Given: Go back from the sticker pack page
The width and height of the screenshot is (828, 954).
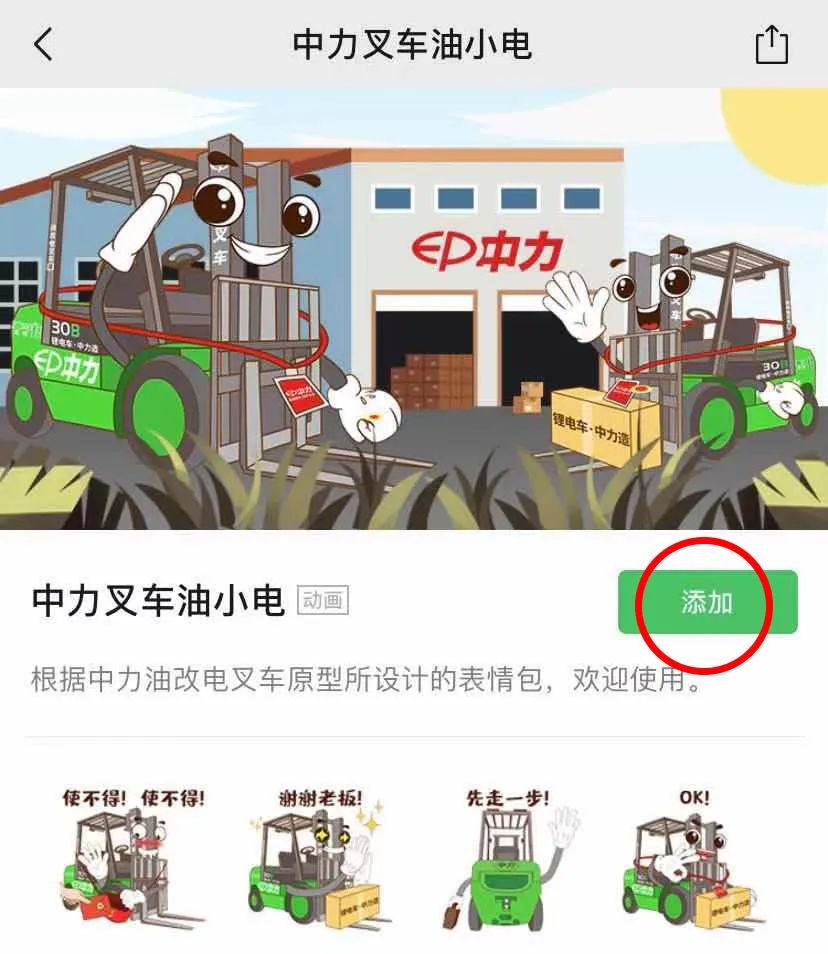Looking at the screenshot, I should click(43, 45).
